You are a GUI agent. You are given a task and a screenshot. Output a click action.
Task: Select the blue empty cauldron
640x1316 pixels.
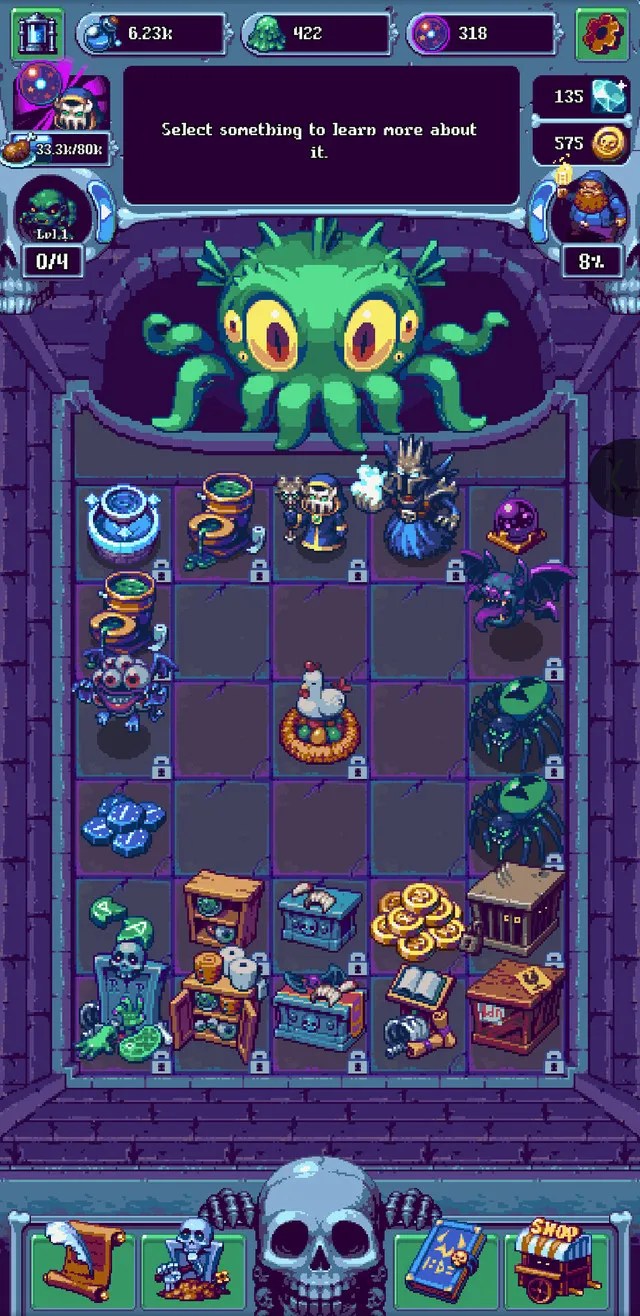122,525
